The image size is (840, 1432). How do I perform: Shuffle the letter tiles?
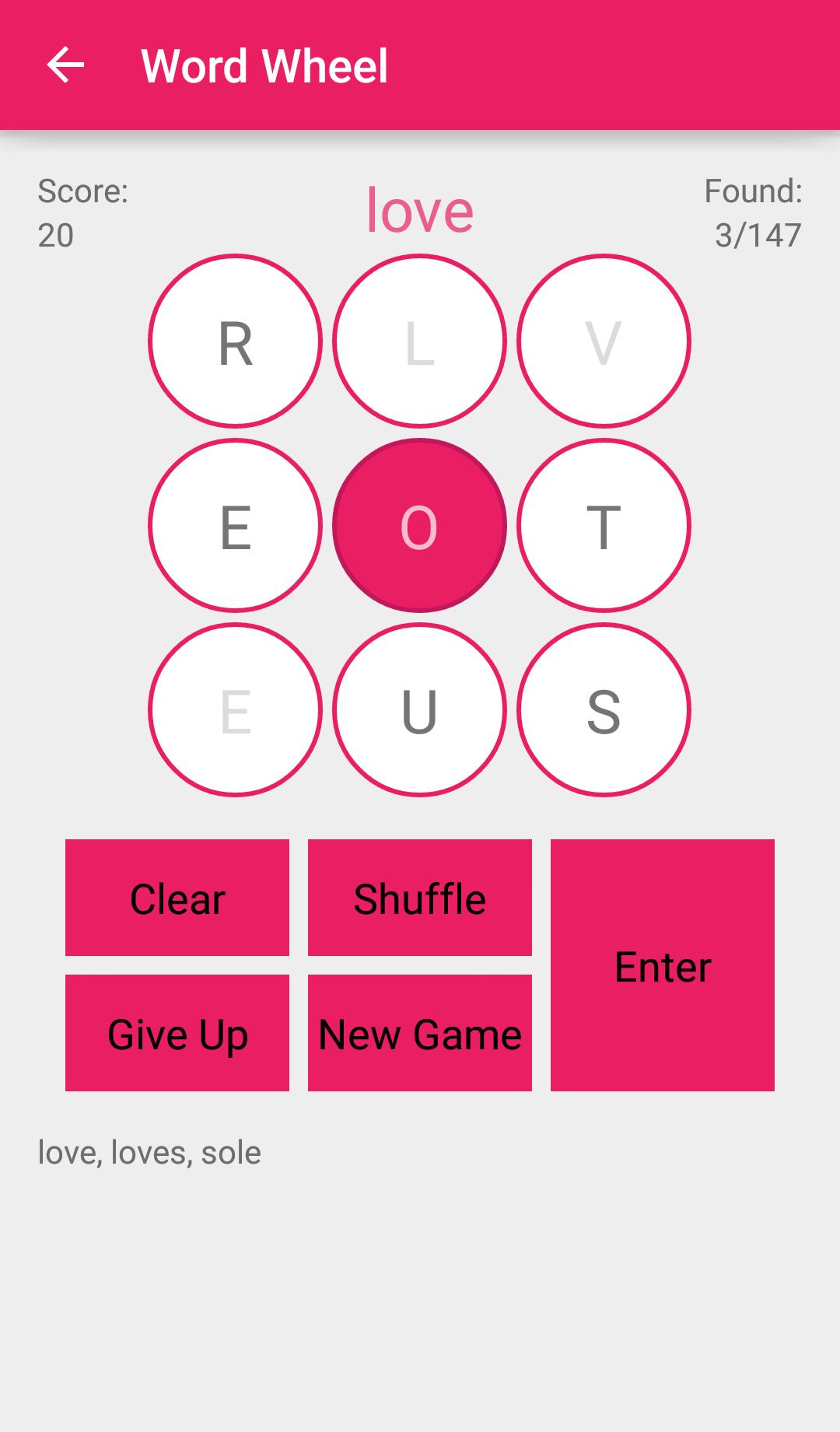(420, 898)
